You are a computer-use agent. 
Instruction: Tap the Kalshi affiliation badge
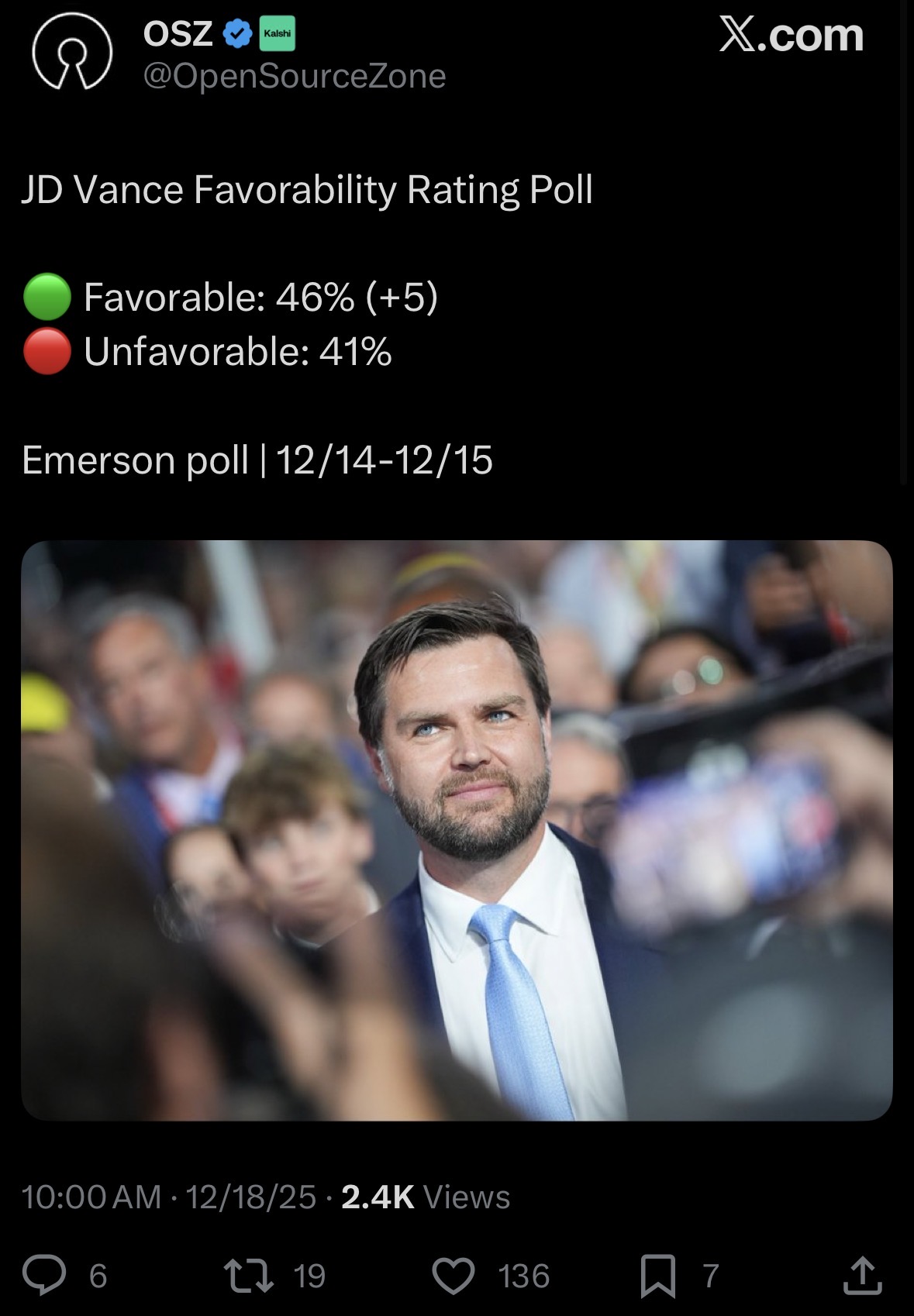(x=277, y=33)
